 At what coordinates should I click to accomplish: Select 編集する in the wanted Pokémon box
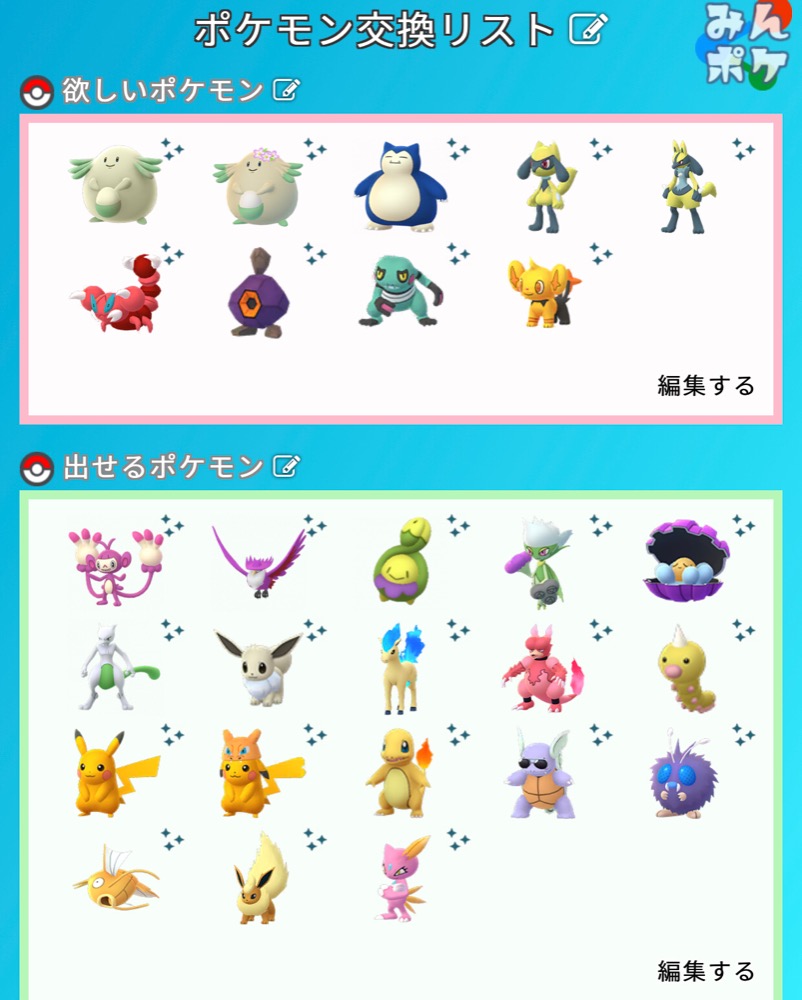pos(706,385)
